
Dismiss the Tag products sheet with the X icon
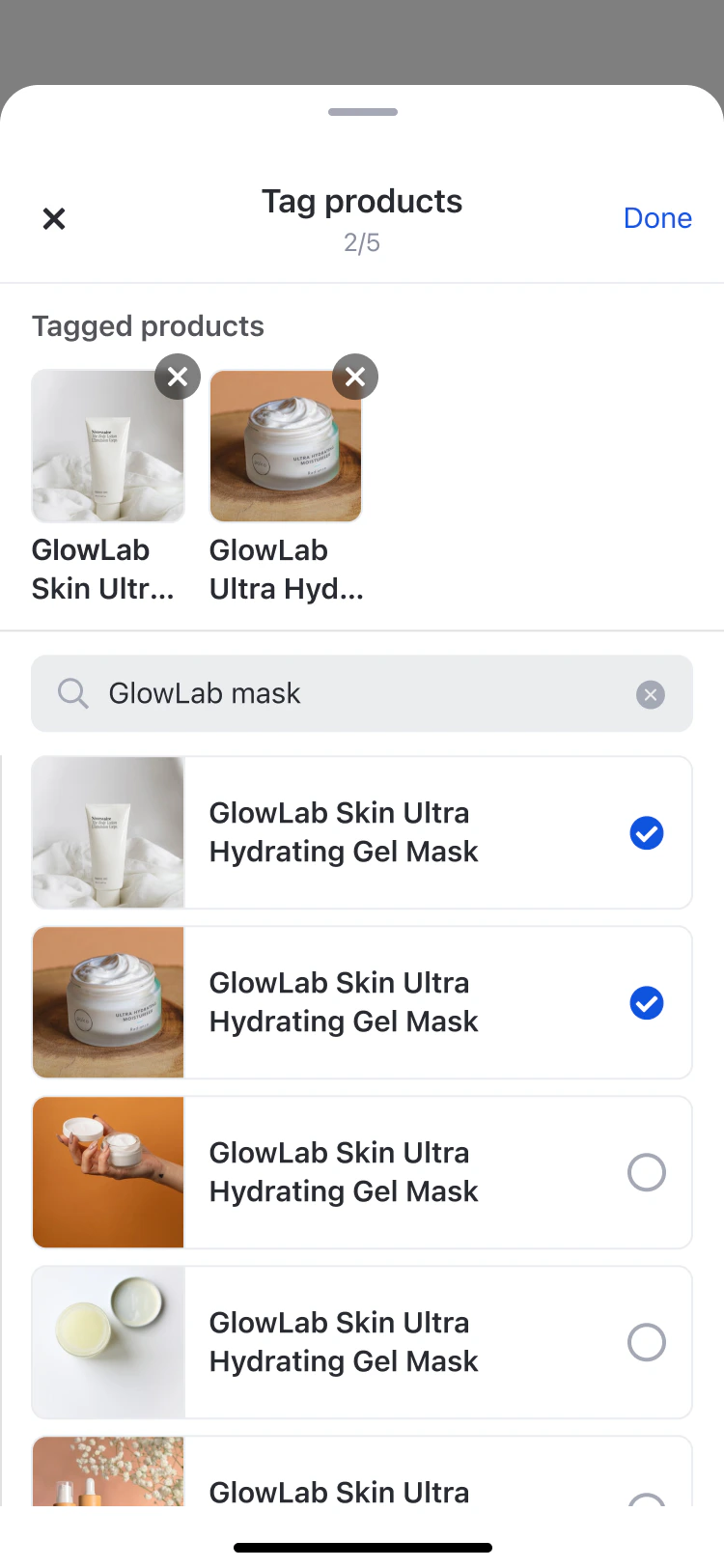[54, 219]
